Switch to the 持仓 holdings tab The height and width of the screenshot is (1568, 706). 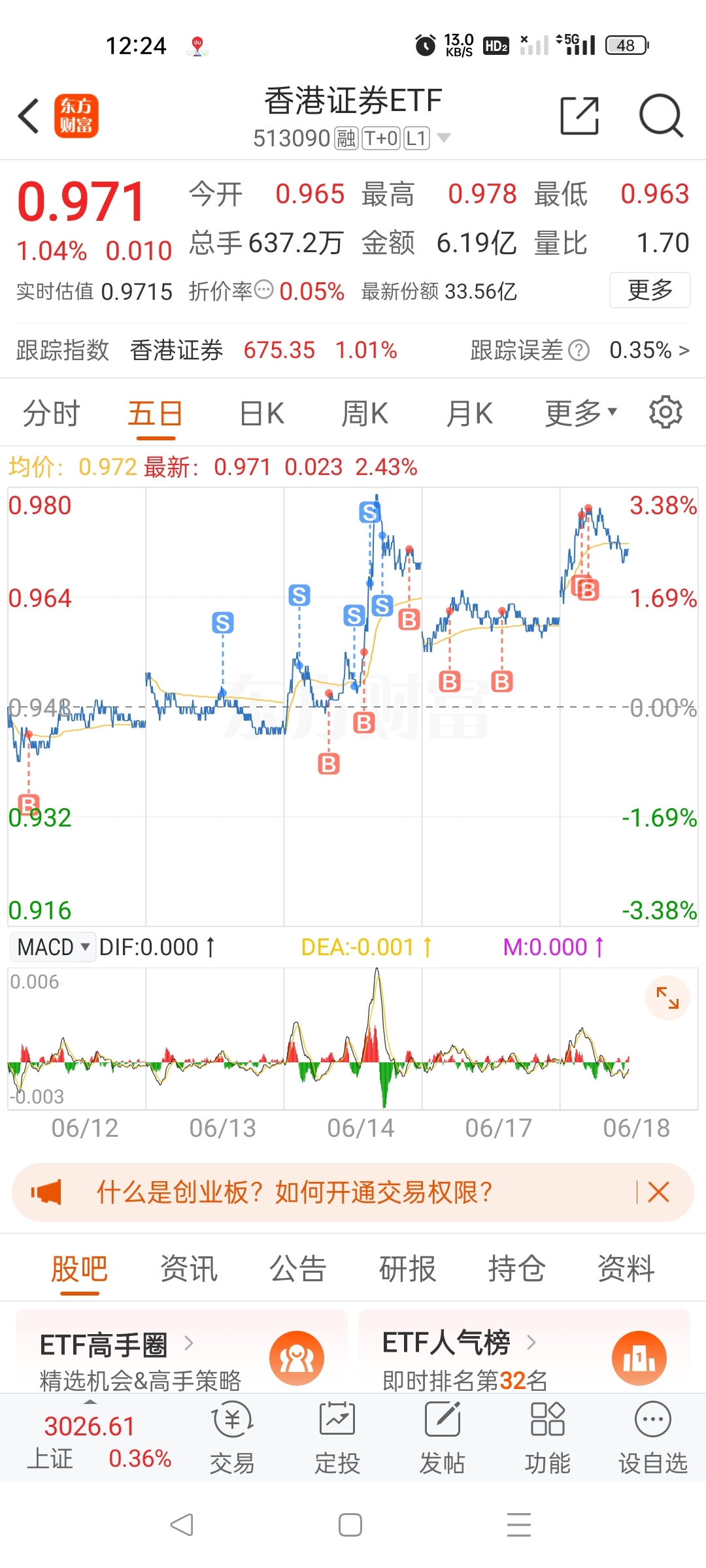516,1267
